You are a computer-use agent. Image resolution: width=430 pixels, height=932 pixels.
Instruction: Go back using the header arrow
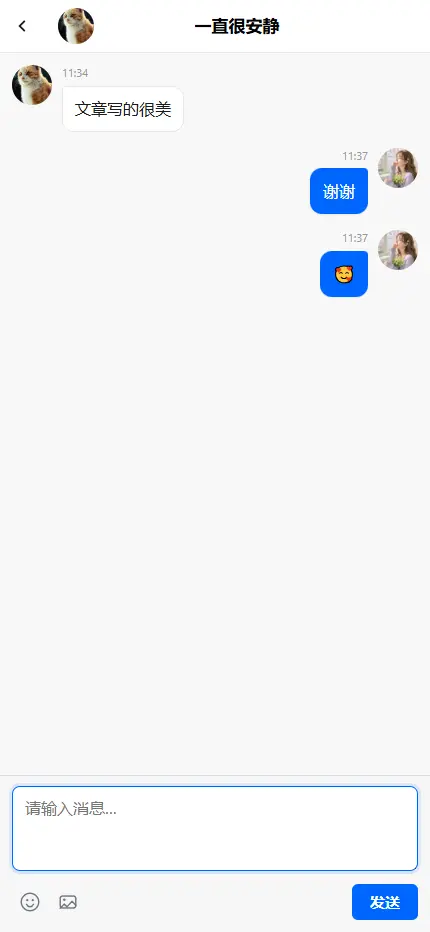[x=22, y=26]
